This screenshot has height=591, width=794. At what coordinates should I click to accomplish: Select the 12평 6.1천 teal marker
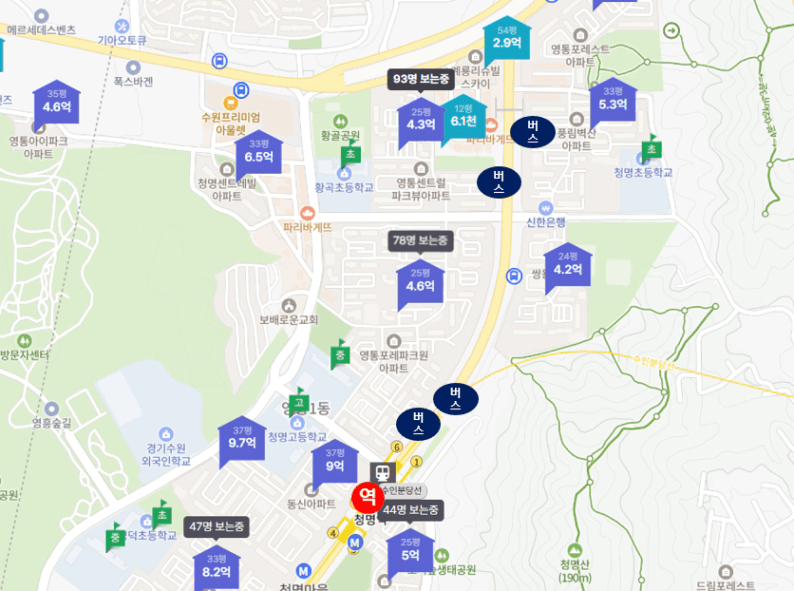(x=463, y=117)
